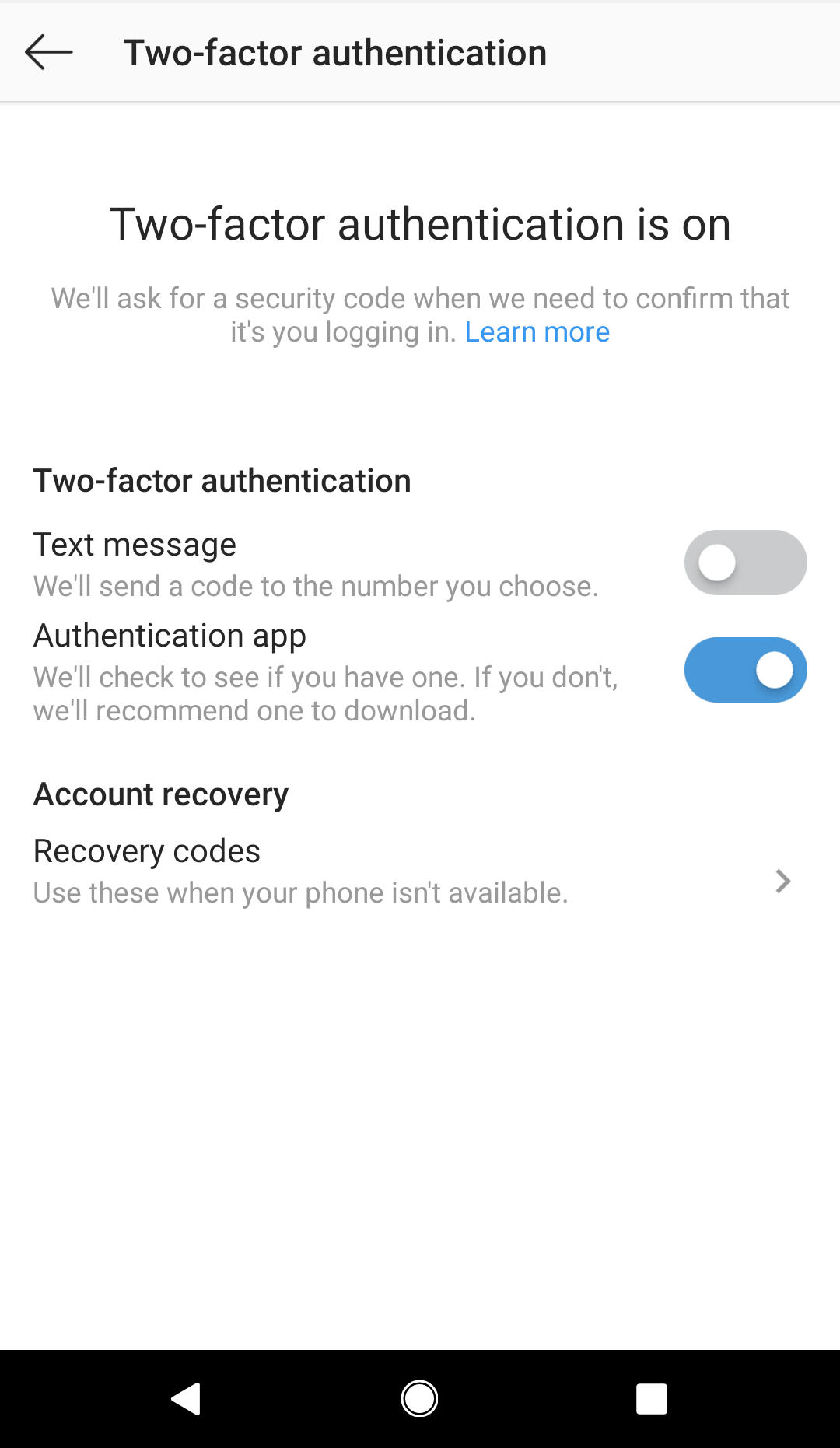Turn off Authentication app toggle

pos(744,670)
